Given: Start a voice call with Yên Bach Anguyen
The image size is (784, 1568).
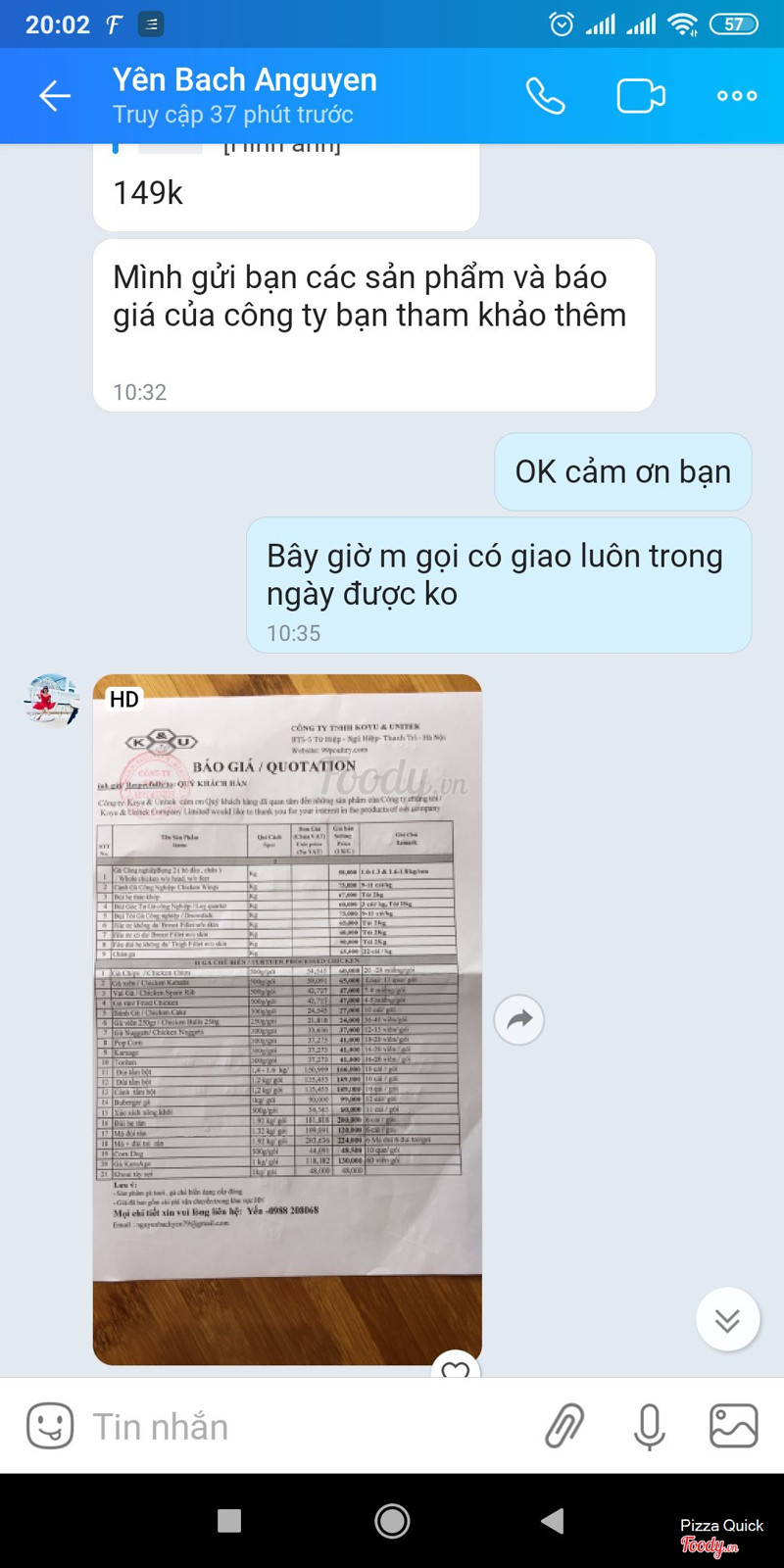Looking at the screenshot, I should 545,96.
